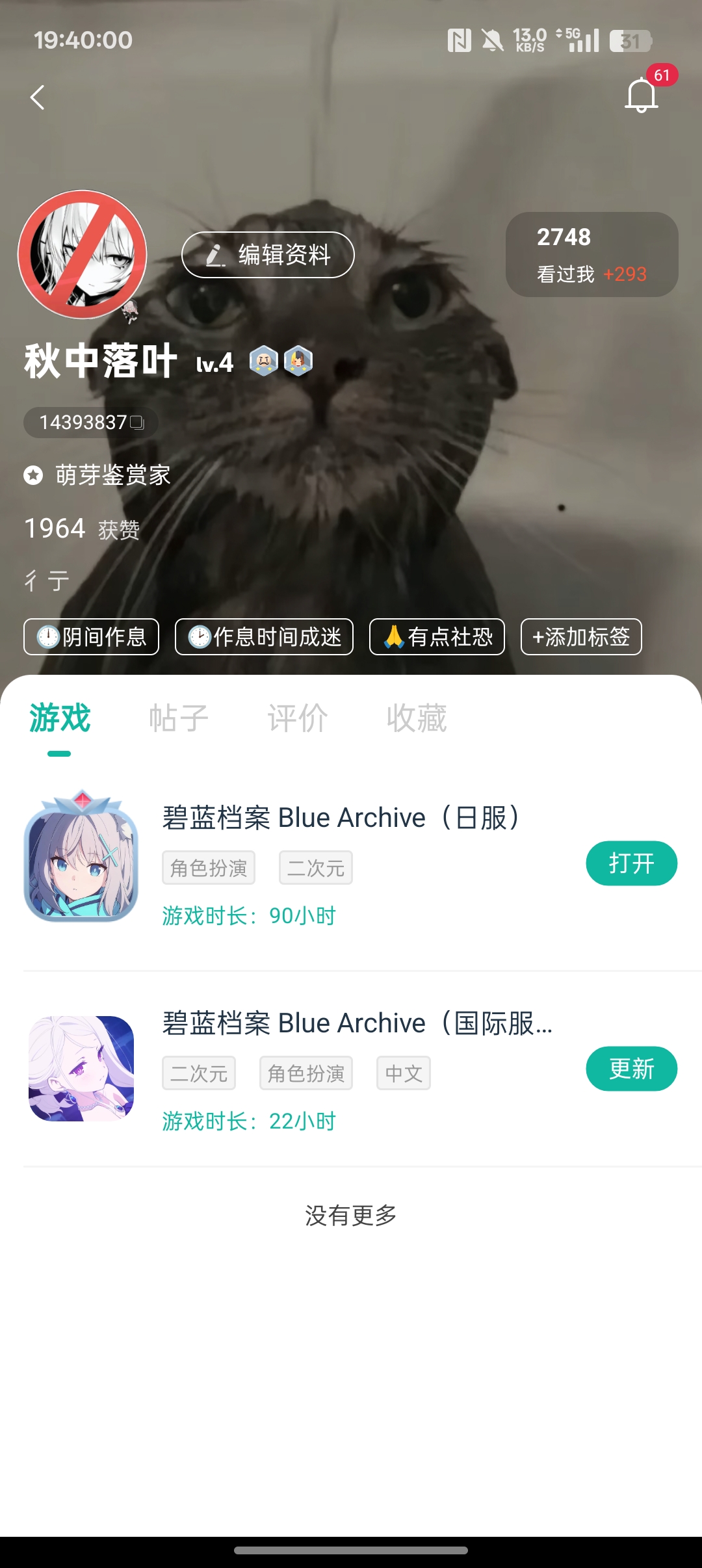Switch to the 帖子 tab

[179, 718]
